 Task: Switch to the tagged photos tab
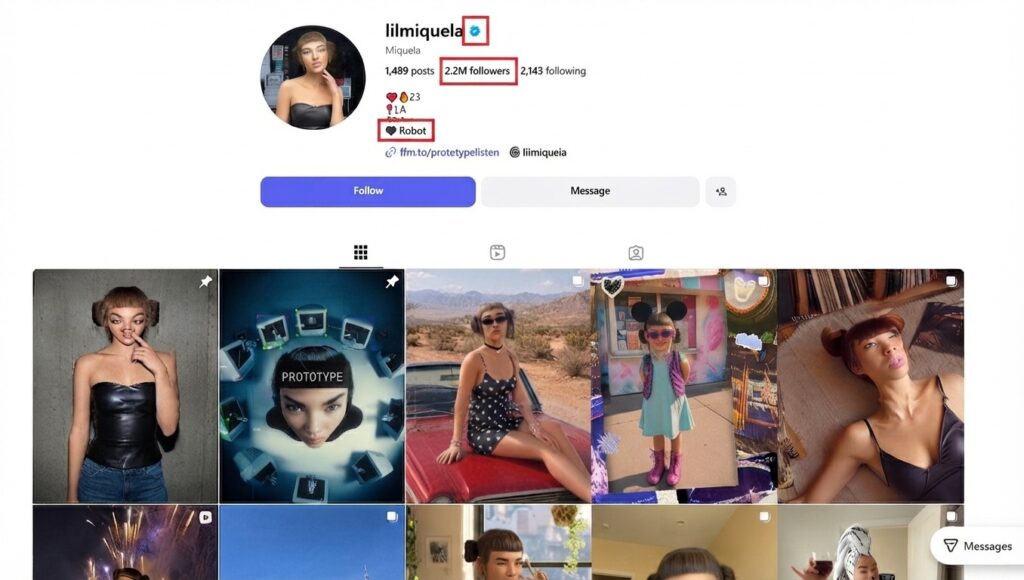(x=635, y=252)
